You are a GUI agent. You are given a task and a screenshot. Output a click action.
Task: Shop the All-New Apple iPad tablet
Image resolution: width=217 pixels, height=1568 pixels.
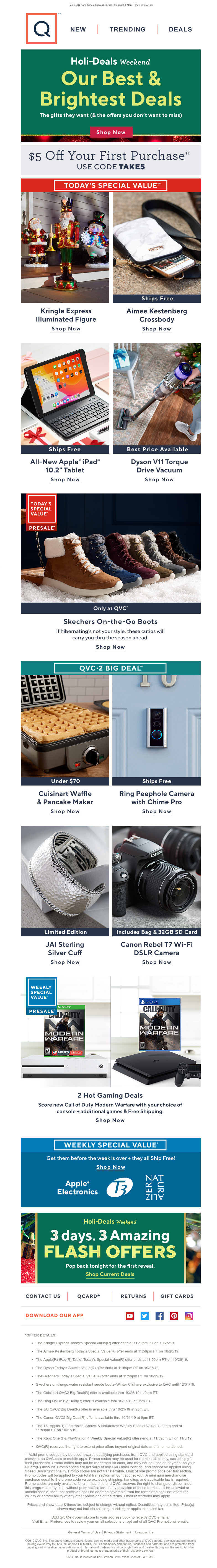(x=65, y=480)
